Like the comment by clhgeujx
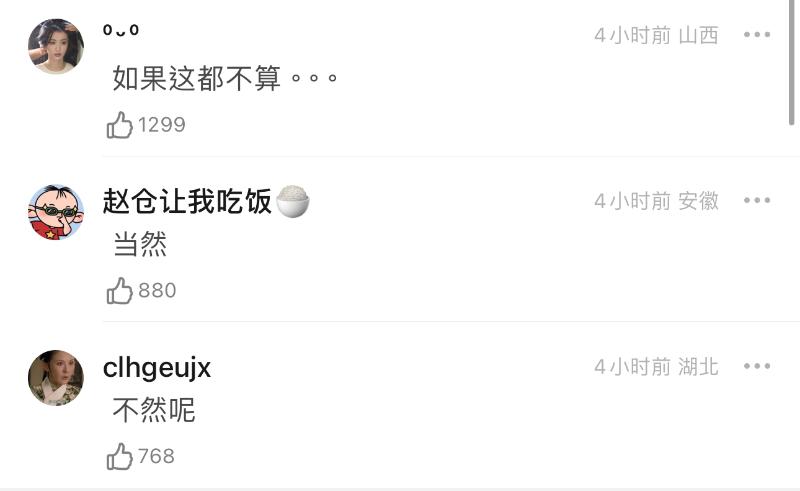The height and width of the screenshot is (491, 800). (x=120, y=457)
